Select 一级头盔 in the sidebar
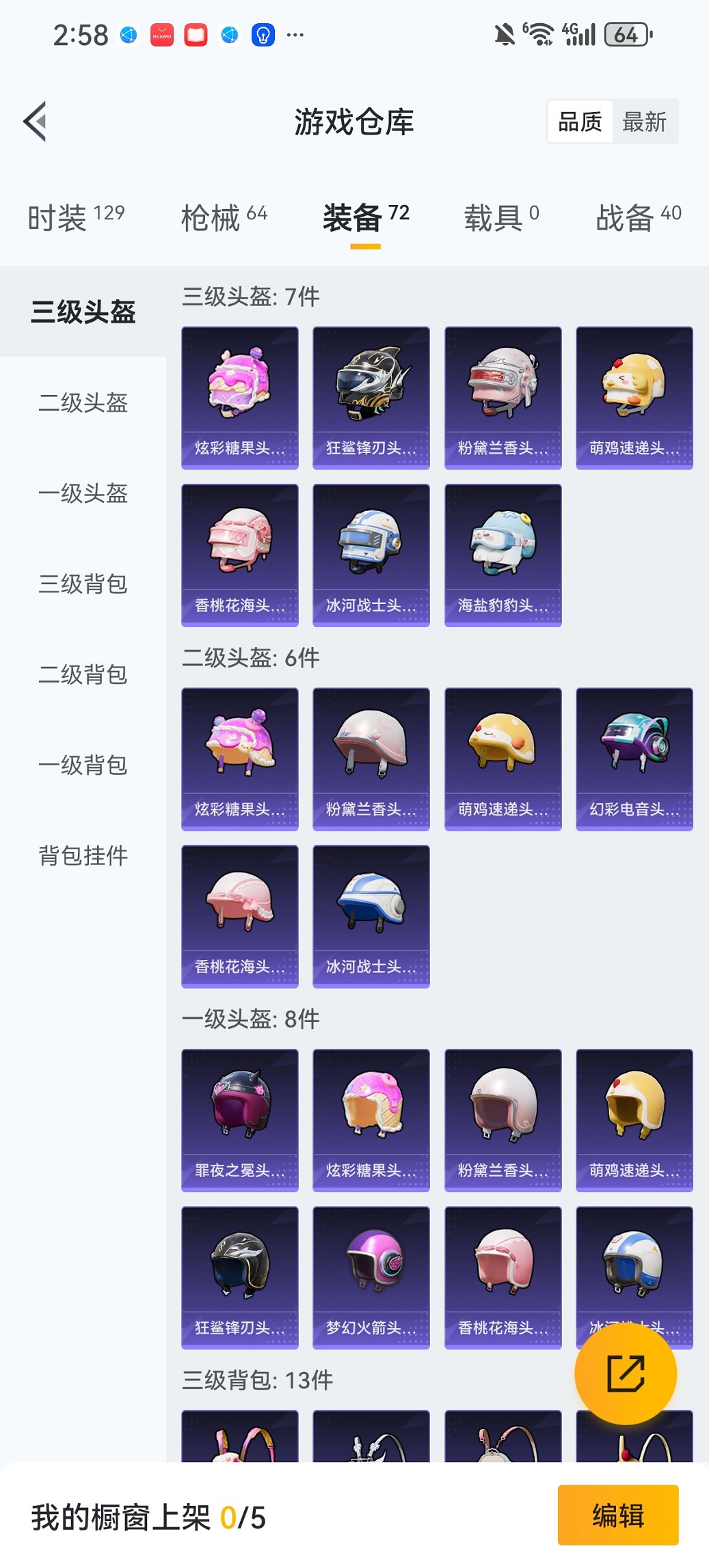The width and height of the screenshot is (709, 1568). point(83,493)
